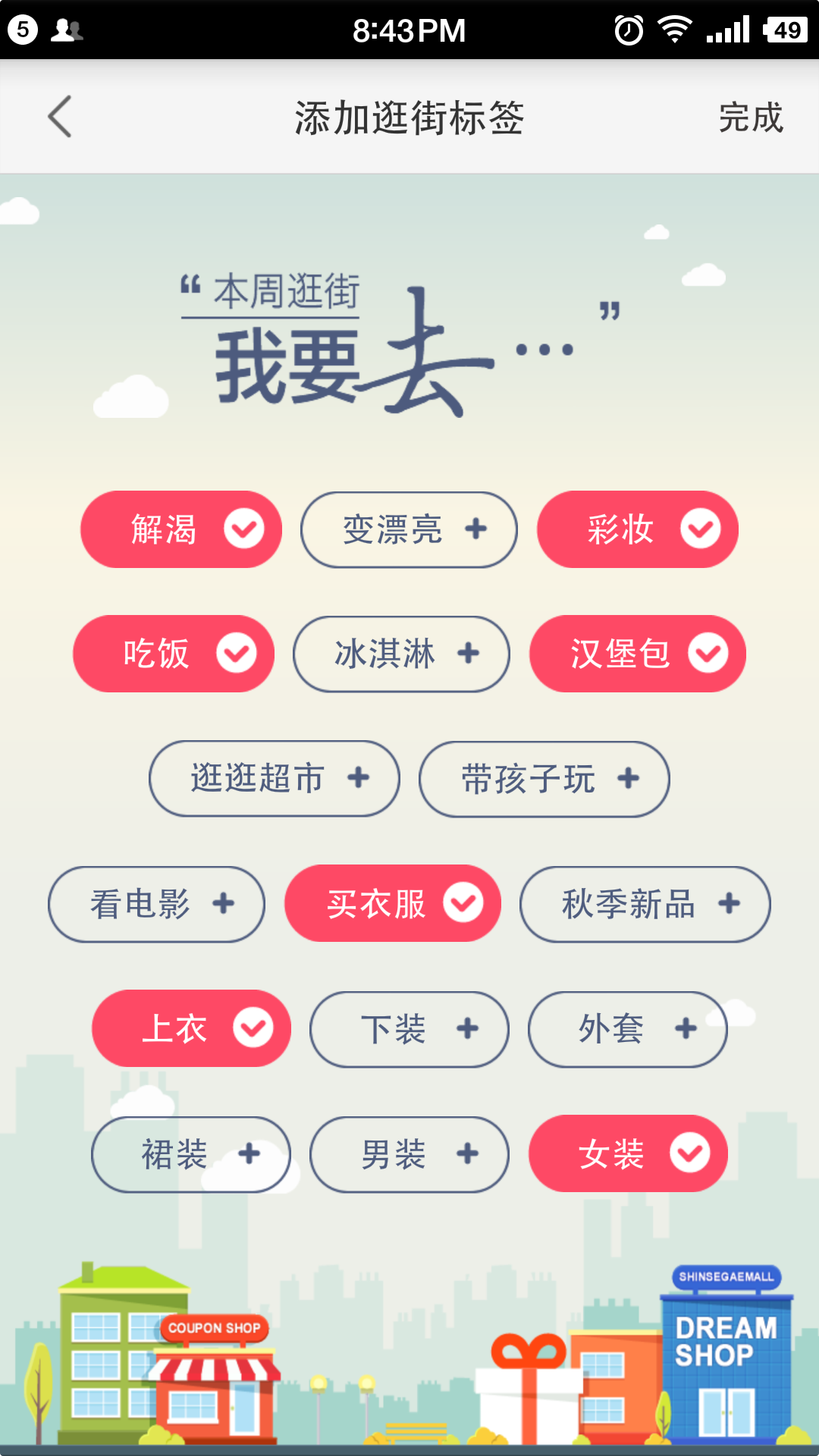Tap 完成 to finish adding tags

click(x=750, y=118)
